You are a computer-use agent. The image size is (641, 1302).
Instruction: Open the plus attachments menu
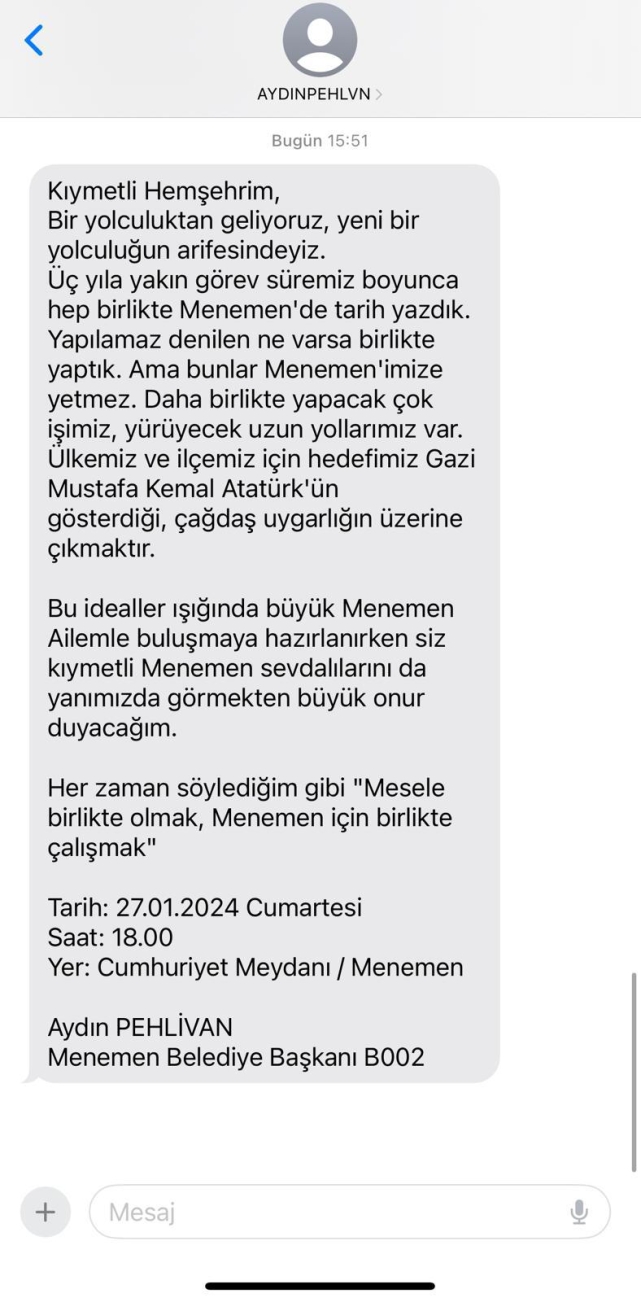(45, 1212)
